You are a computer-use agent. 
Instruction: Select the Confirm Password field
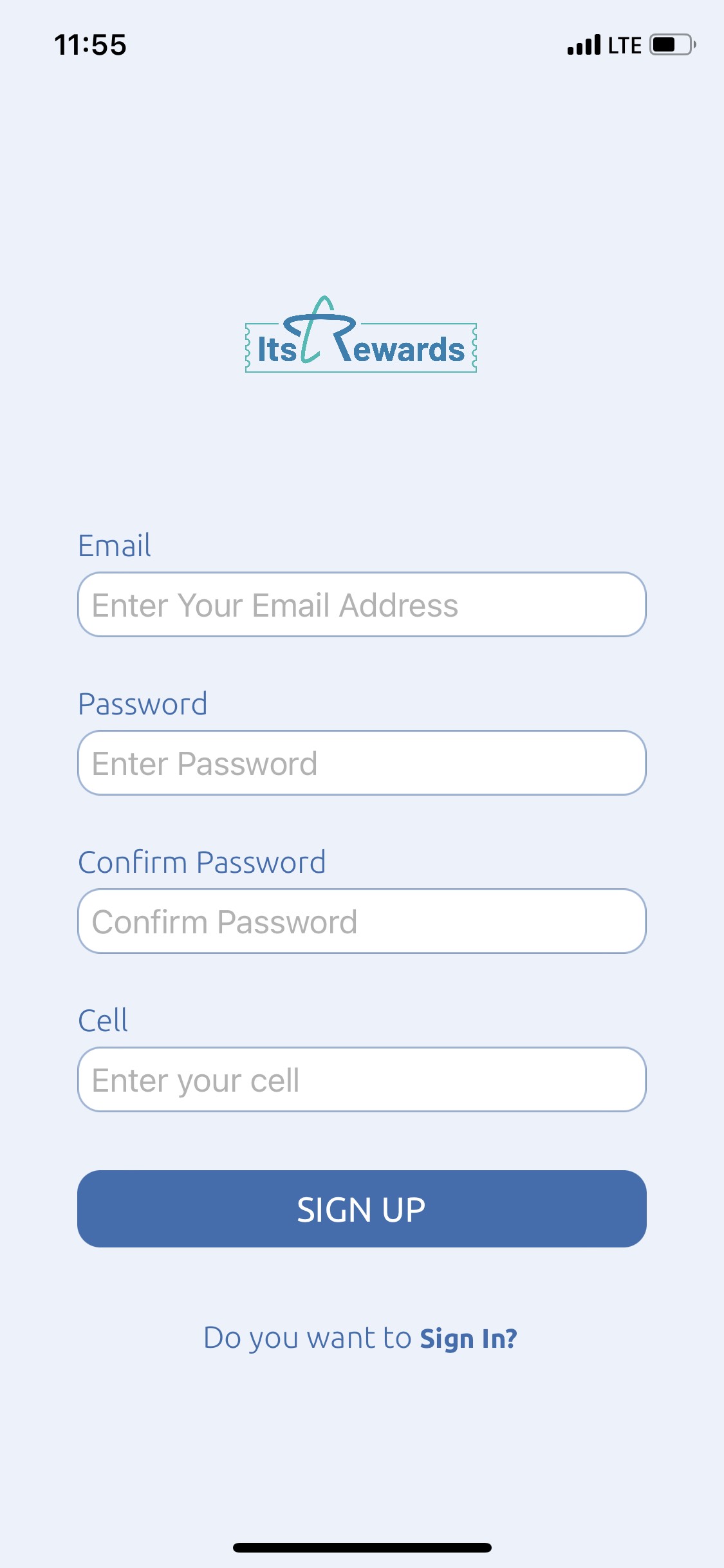tap(362, 921)
